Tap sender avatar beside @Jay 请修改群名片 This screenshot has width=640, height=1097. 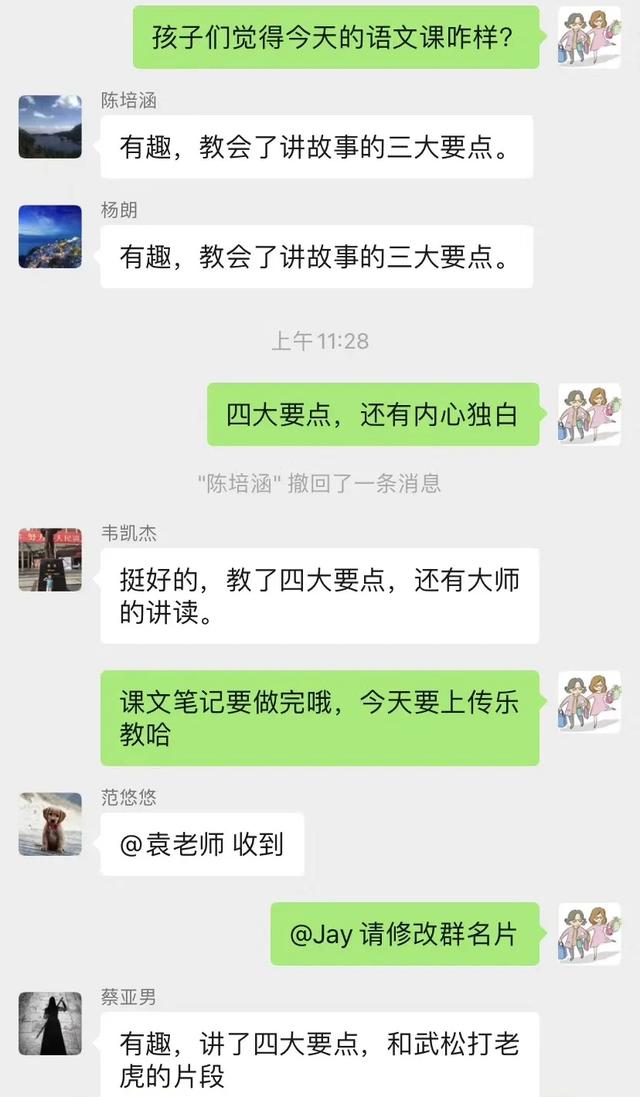click(589, 933)
